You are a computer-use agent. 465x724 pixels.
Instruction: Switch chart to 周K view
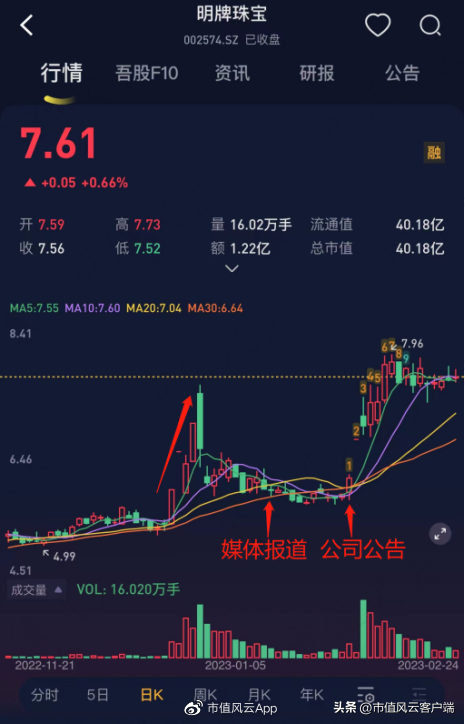[205, 695]
